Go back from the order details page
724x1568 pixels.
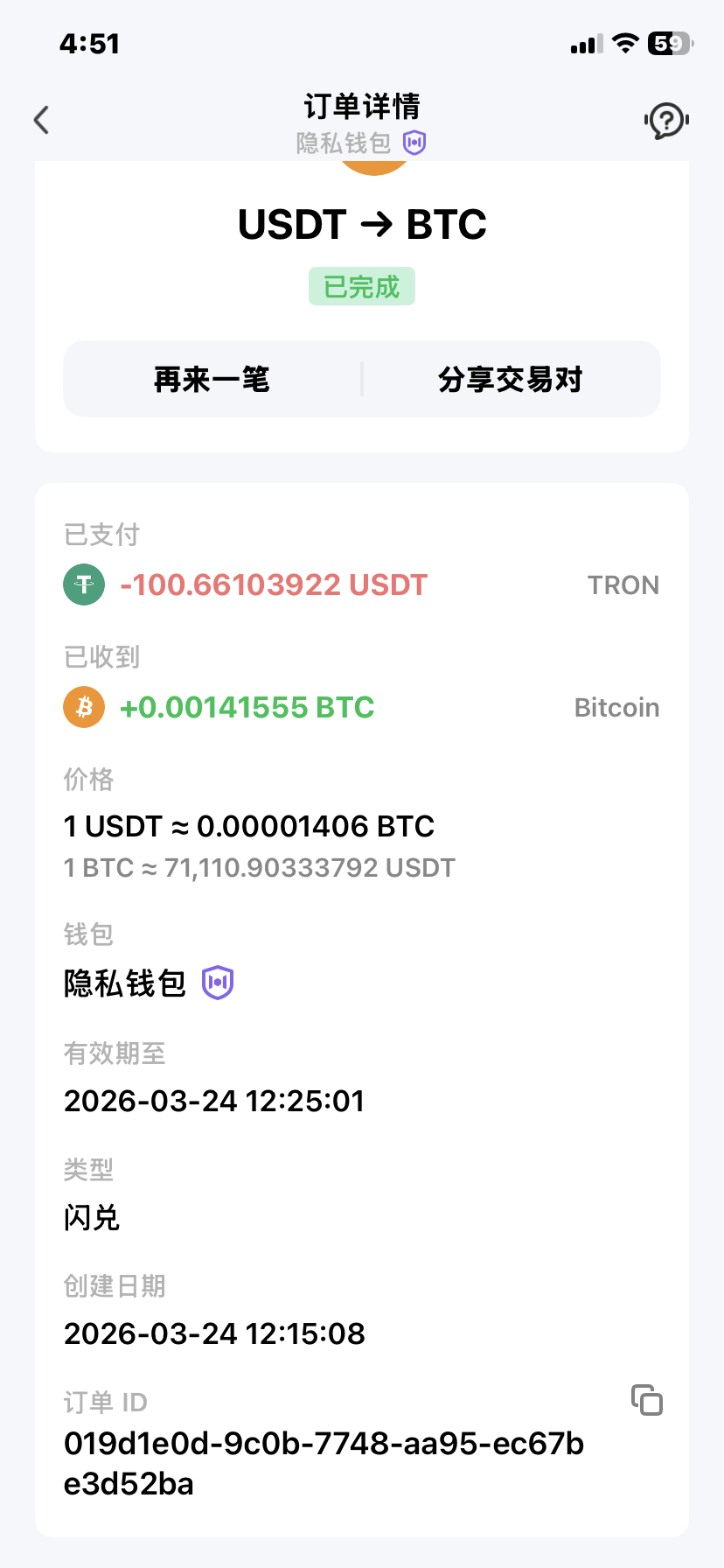41,120
